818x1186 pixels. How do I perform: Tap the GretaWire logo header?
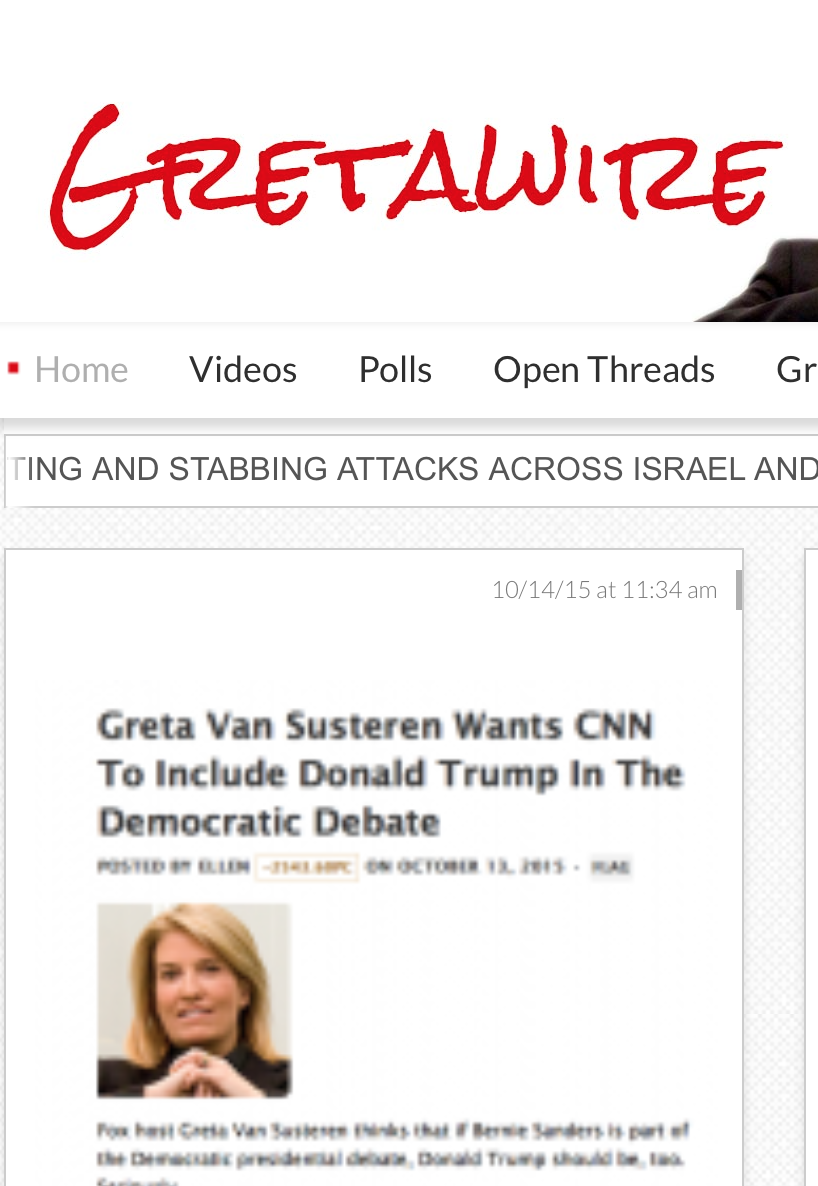point(415,177)
